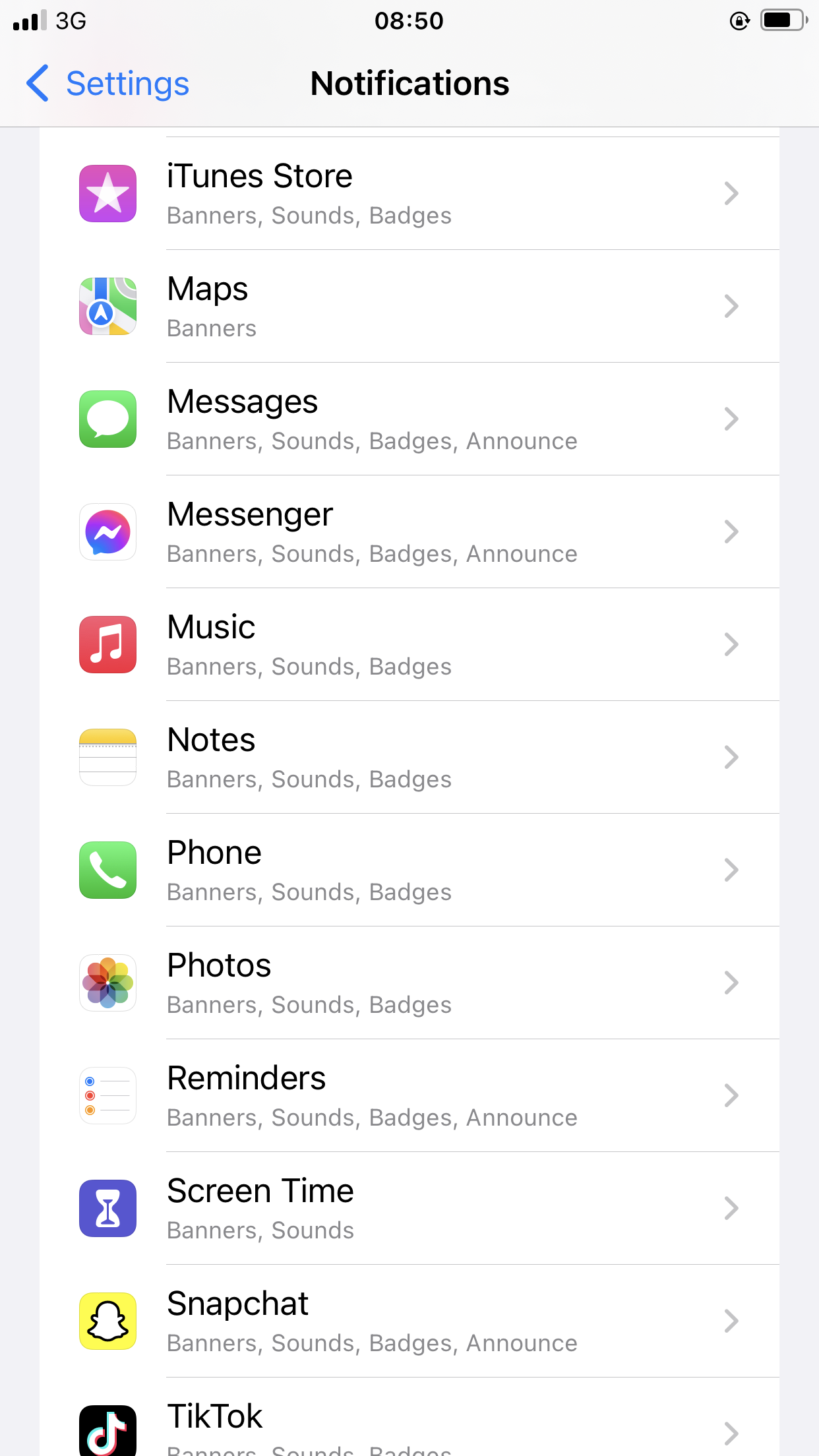The width and height of the screenshot is (819, 1456).
Task: Open Notes notification settings
Action: pyautogui.click(x=409, y=758)
